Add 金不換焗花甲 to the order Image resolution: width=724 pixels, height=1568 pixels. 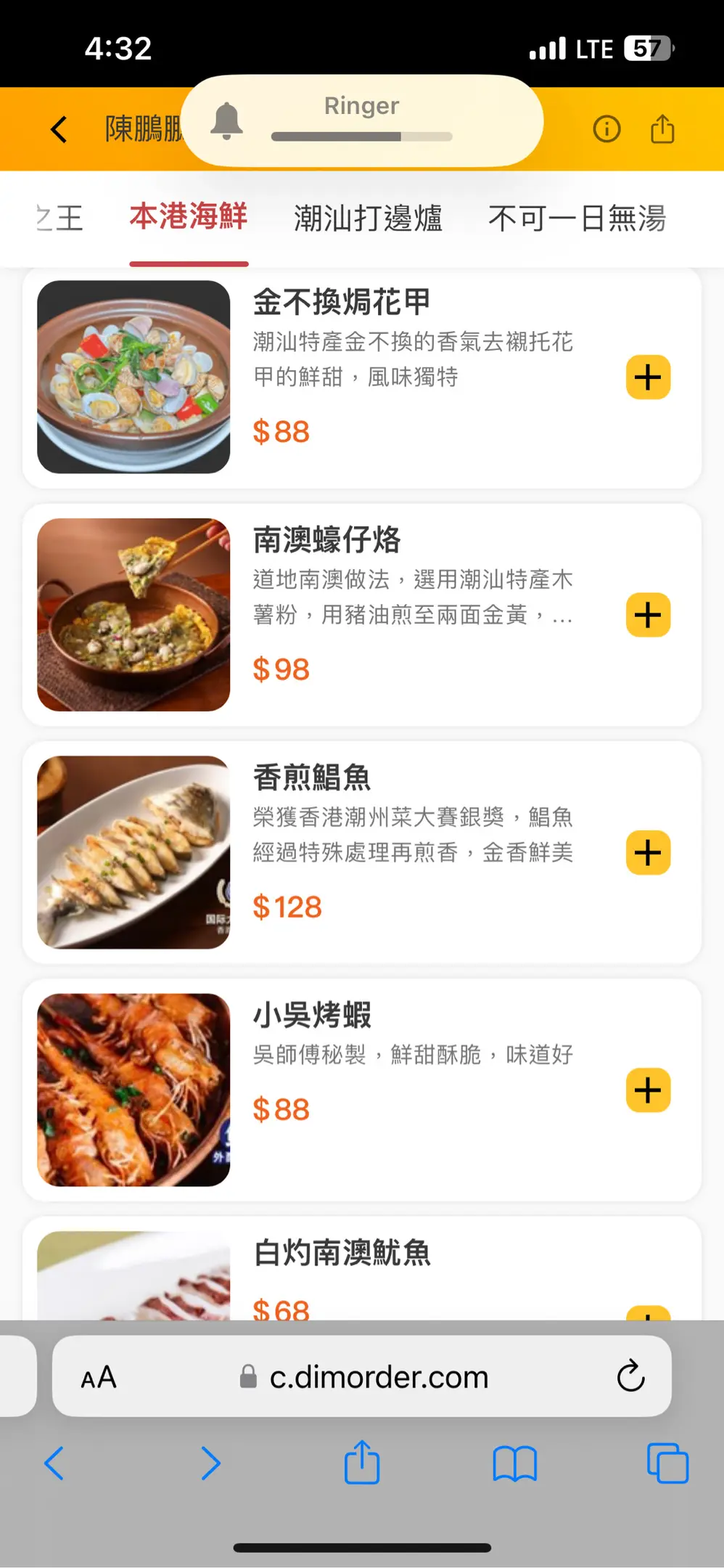tap(648, 377)
